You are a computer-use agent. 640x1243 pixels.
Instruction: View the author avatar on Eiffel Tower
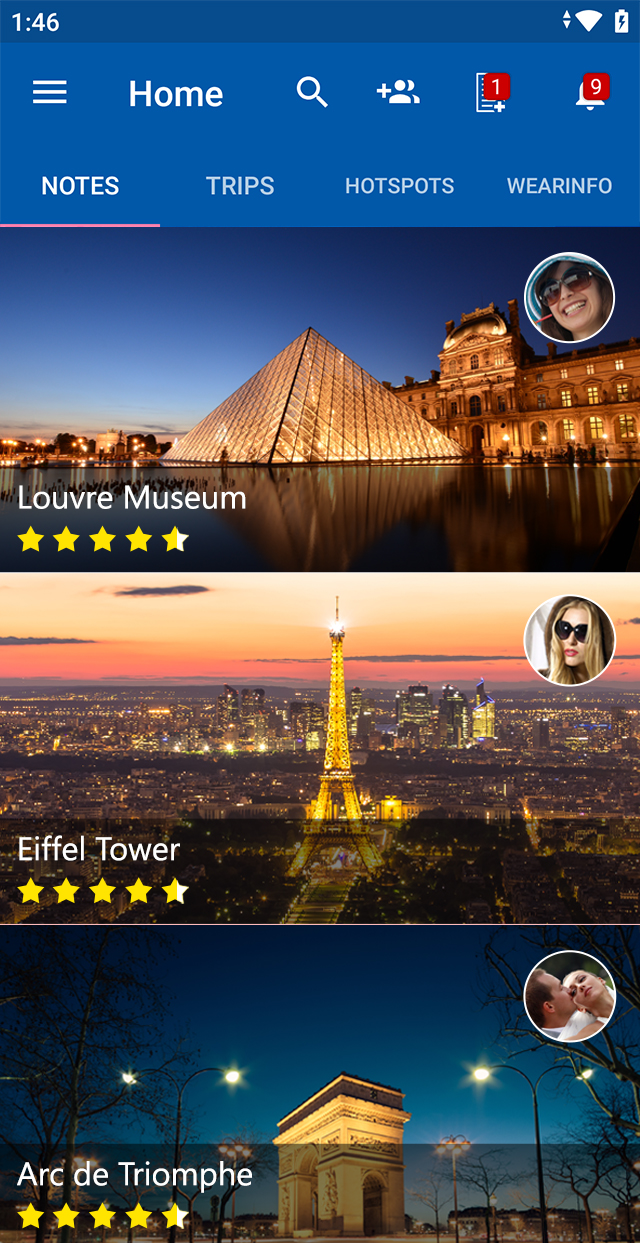(570, 641)
